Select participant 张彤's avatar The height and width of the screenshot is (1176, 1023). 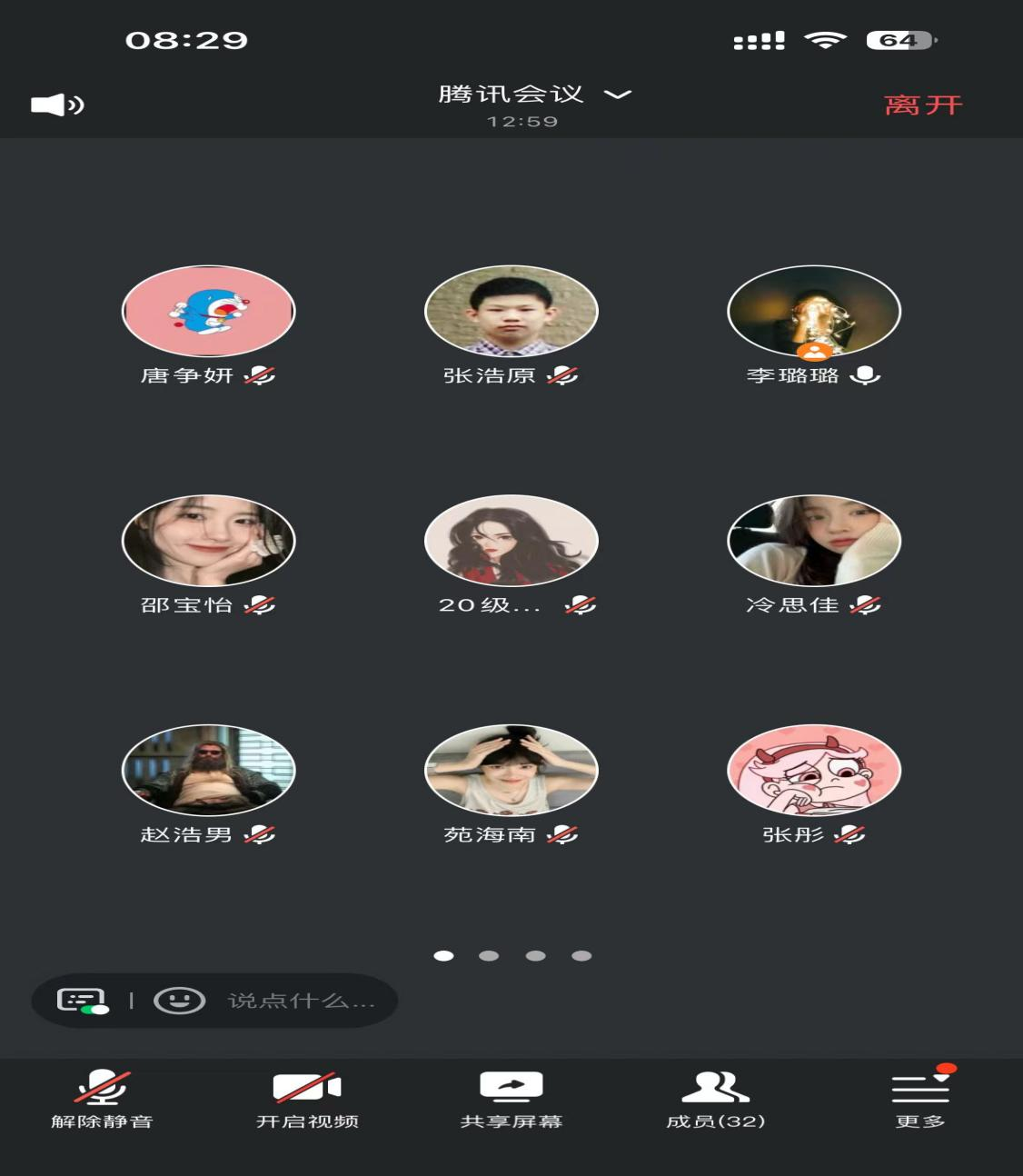point(813,771)
